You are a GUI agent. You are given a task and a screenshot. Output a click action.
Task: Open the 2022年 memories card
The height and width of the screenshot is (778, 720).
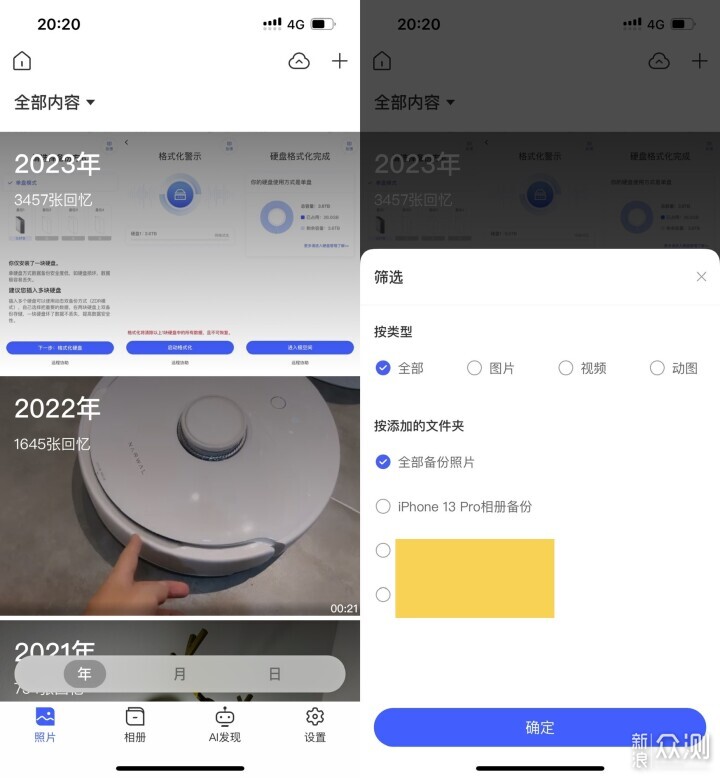click(180, 495)
